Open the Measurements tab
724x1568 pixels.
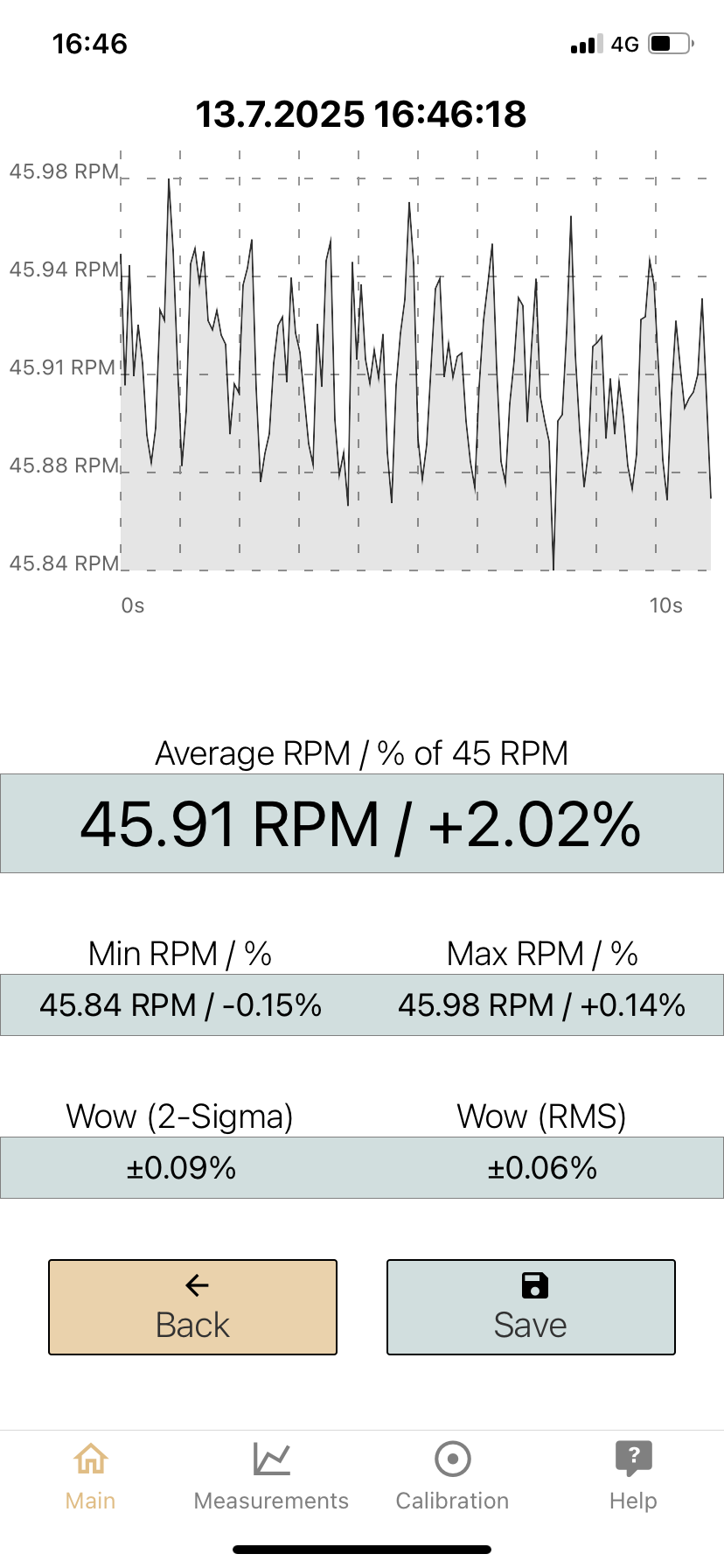pos(271,1476)
